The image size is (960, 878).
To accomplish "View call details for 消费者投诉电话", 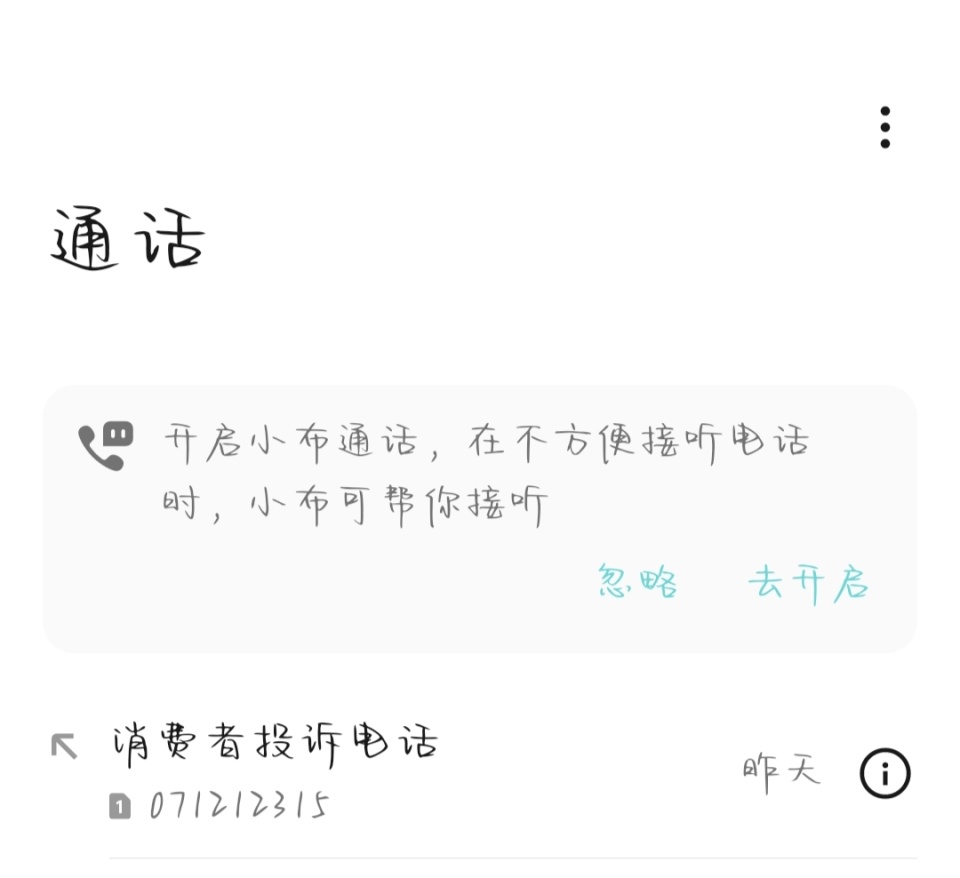I will pyautogui.click(x=885, y=773).
